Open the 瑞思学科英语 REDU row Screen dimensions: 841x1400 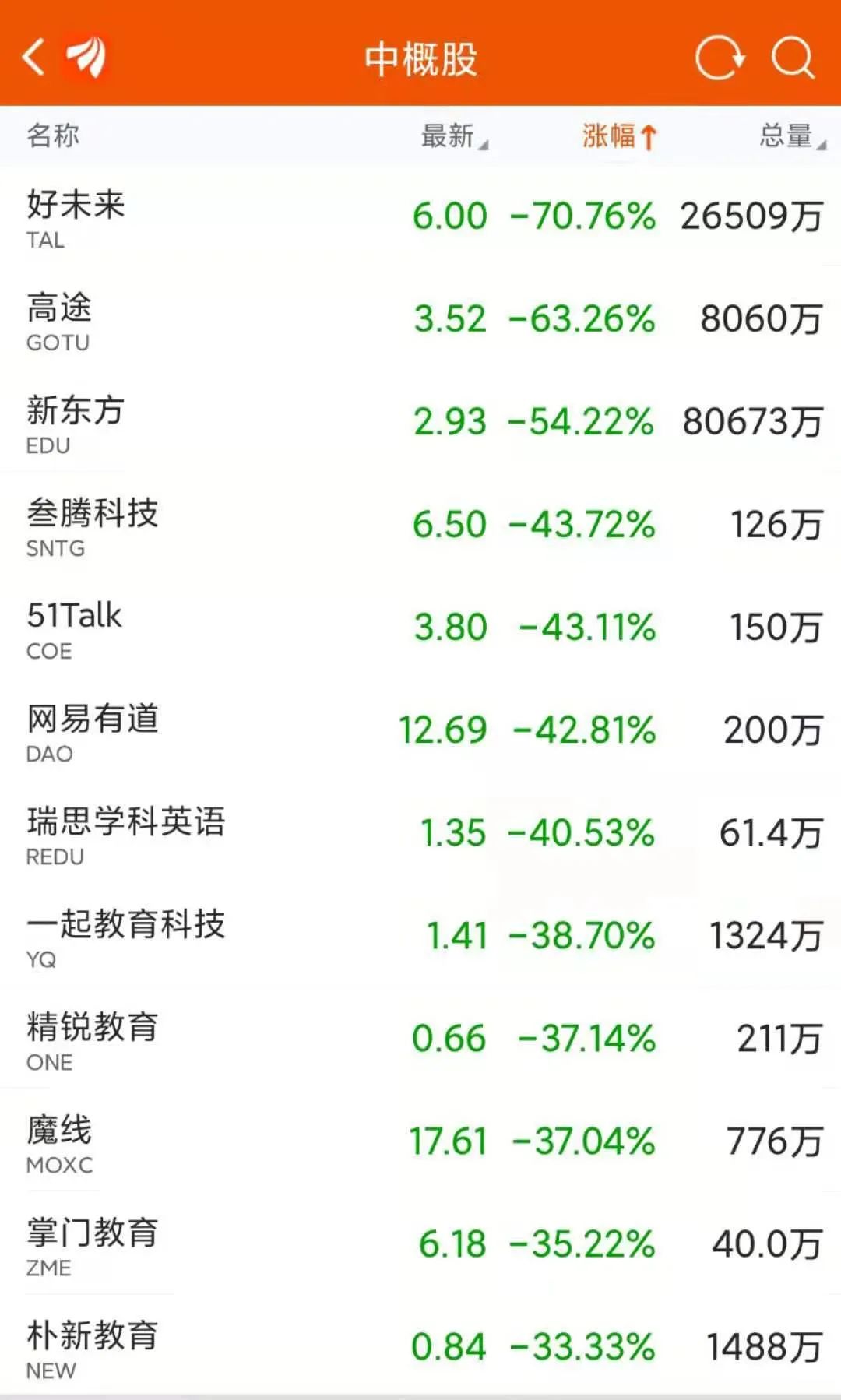pyautogui.click(x=420, y=833)
